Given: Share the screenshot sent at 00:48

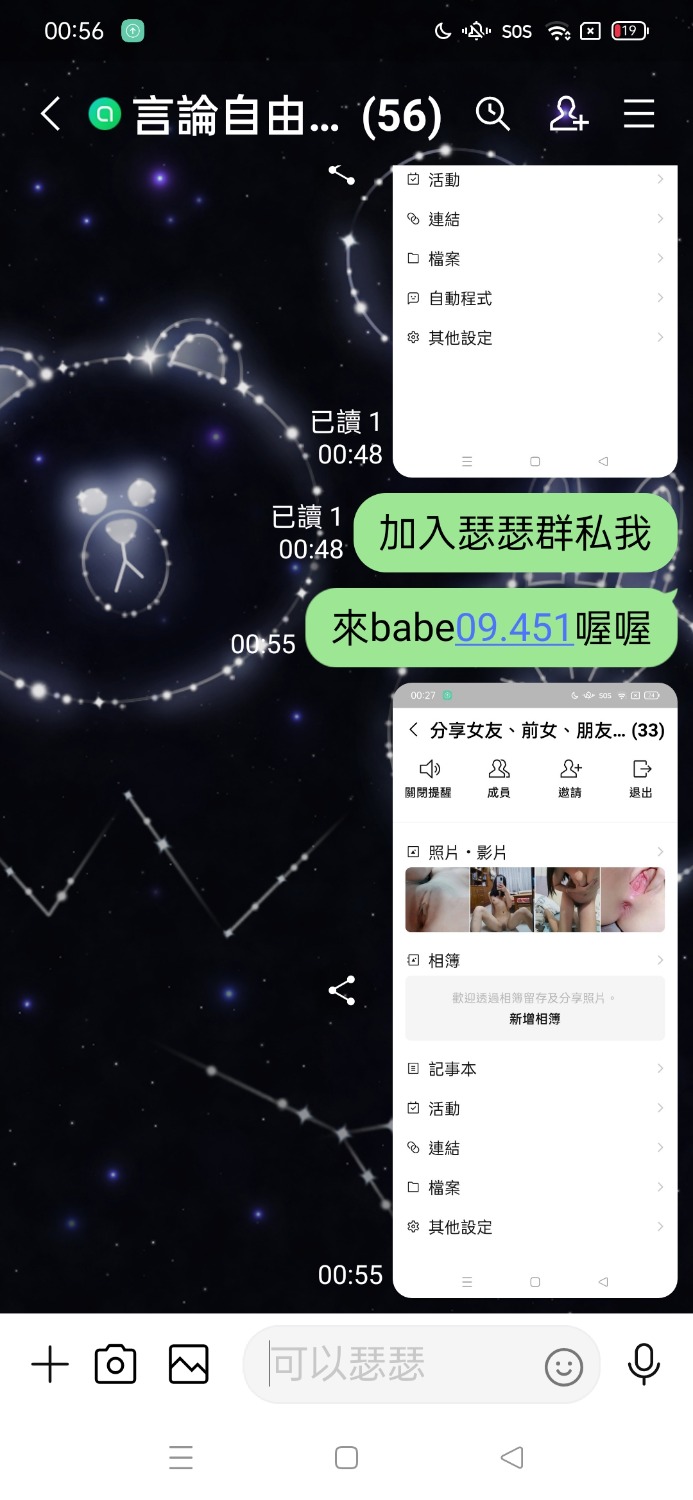Looking at the screenshot, I should click(342, 174).
